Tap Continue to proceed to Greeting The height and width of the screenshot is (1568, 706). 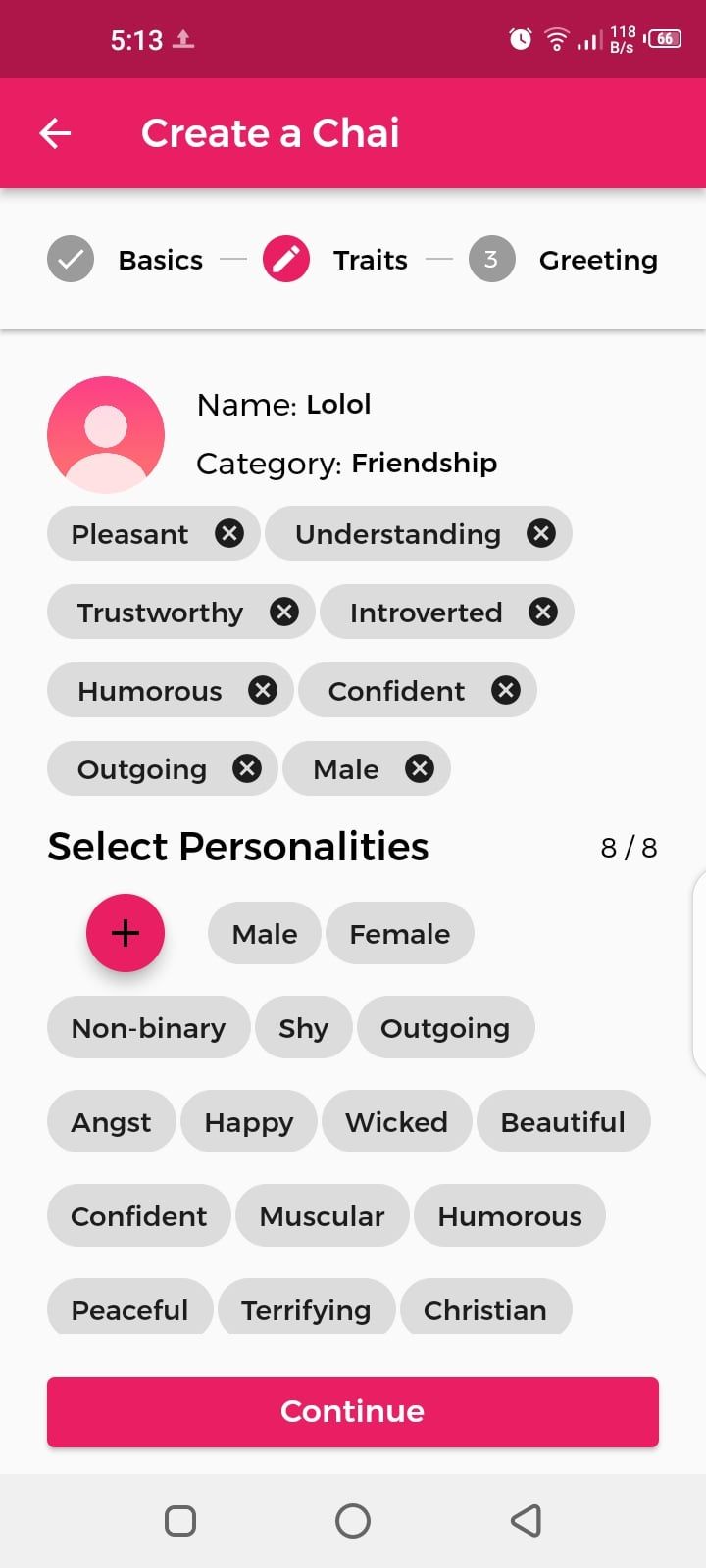353,1411
